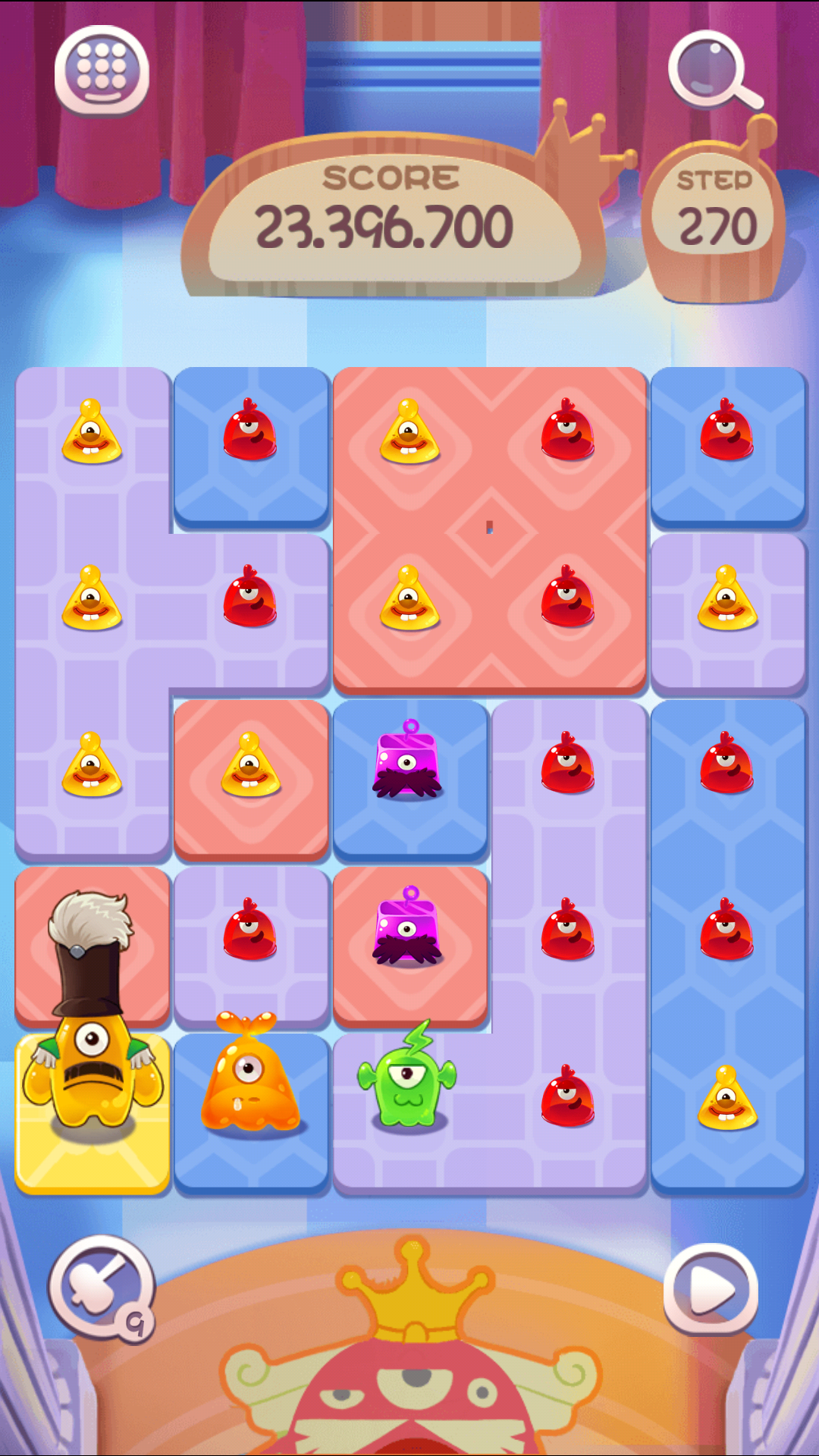The height and width of the screenshot is (1456, 819).
Task: Tap the pink mustached jelly on red tile
Action: click(x=408, y=929)
